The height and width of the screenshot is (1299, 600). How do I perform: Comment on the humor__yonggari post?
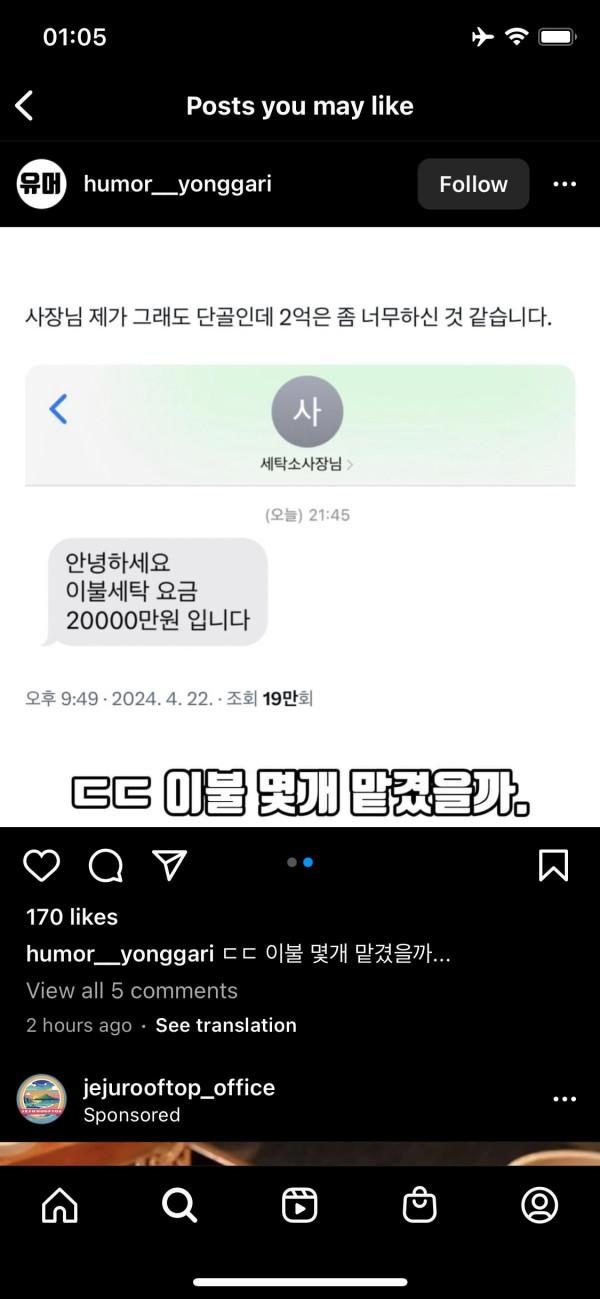click(105, 866)
